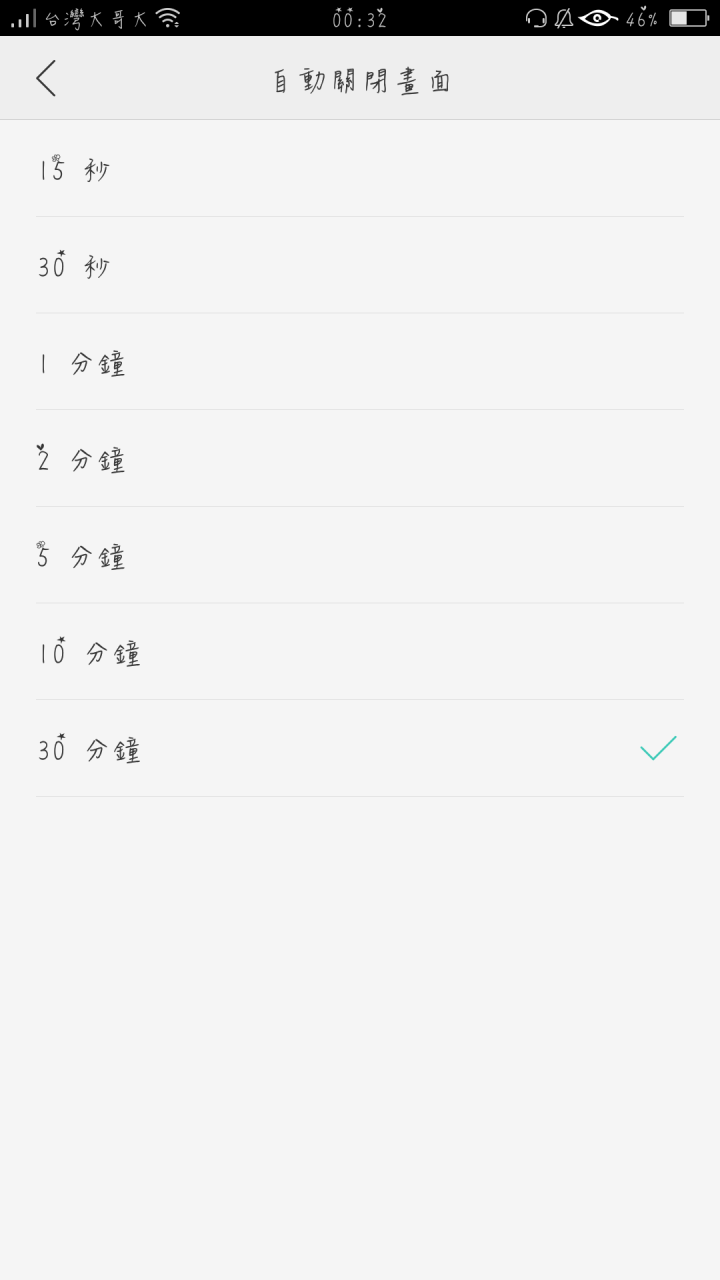Choose 30 秒 as screen timeout

click(x=360, y=266)
